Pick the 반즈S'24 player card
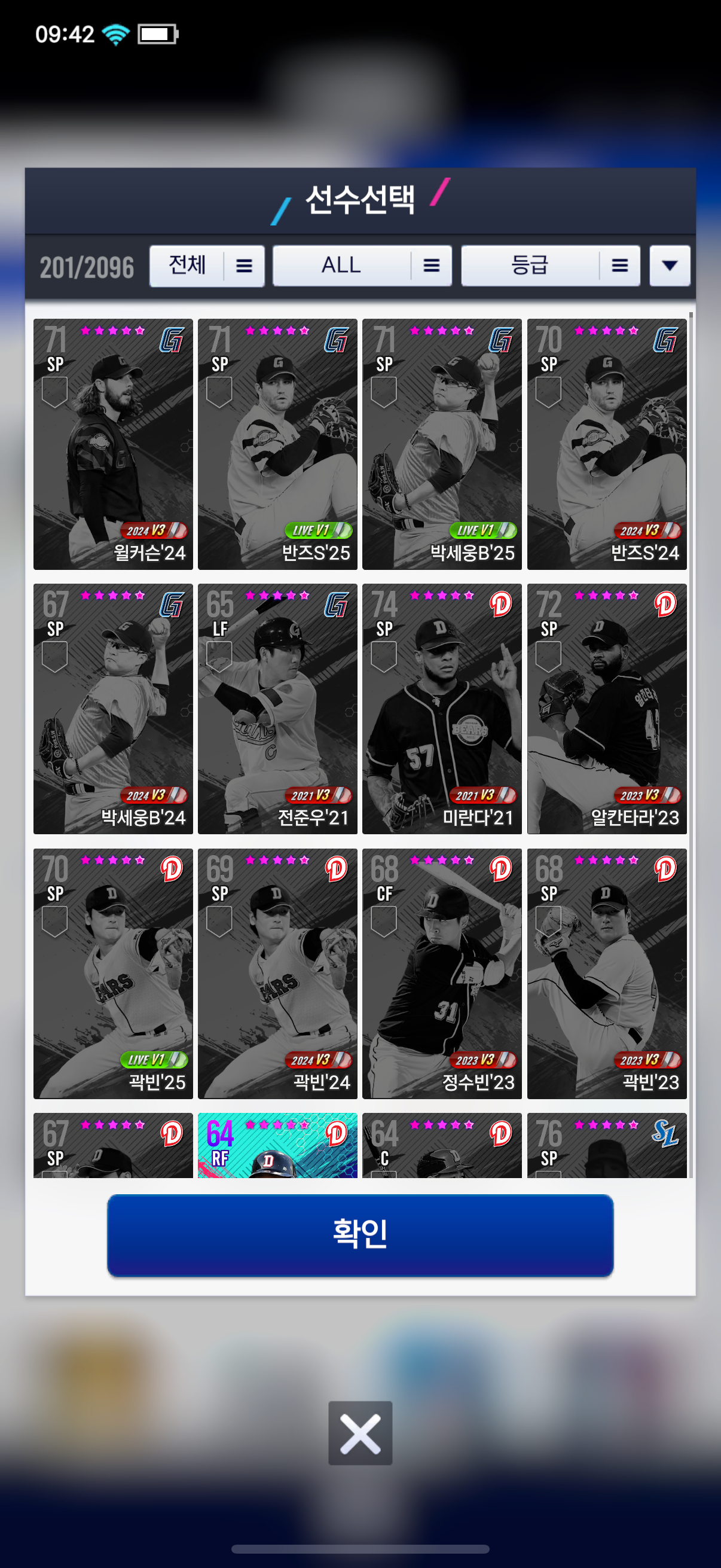The height and width of the screenshot is (1568, 721). click(607, 444)
